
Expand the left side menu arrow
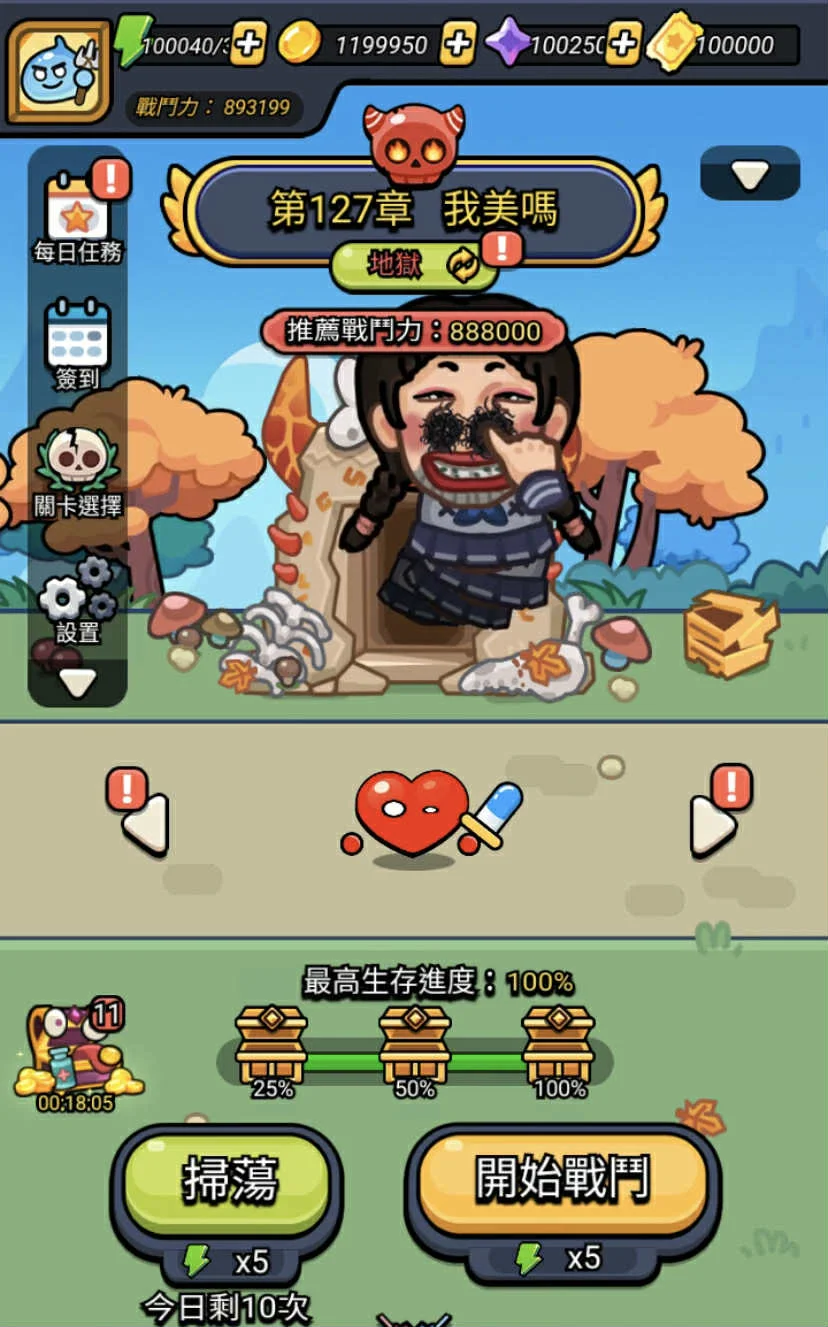pos(78,682)
